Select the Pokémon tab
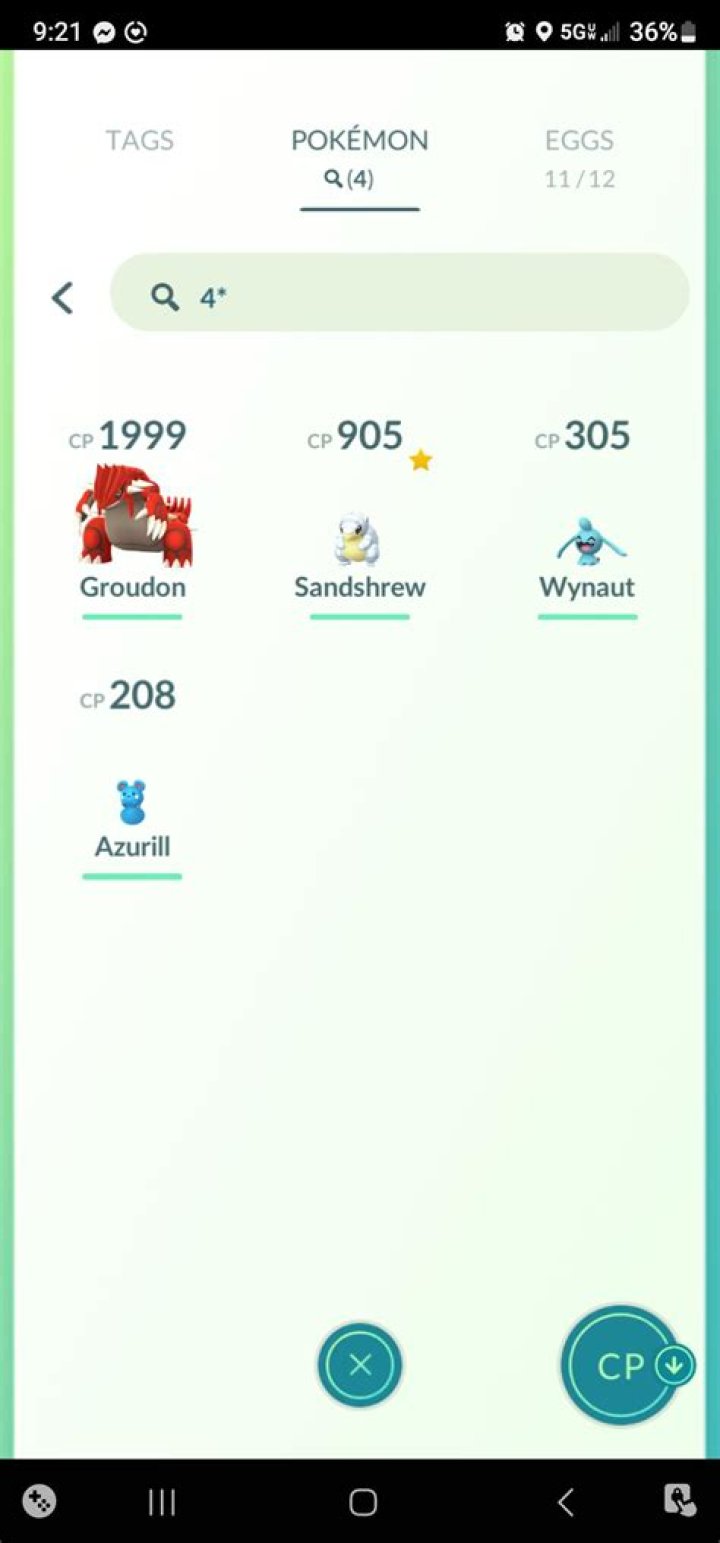The height and width of the screenshot is (1543, 720). click(x=359, y=156)
